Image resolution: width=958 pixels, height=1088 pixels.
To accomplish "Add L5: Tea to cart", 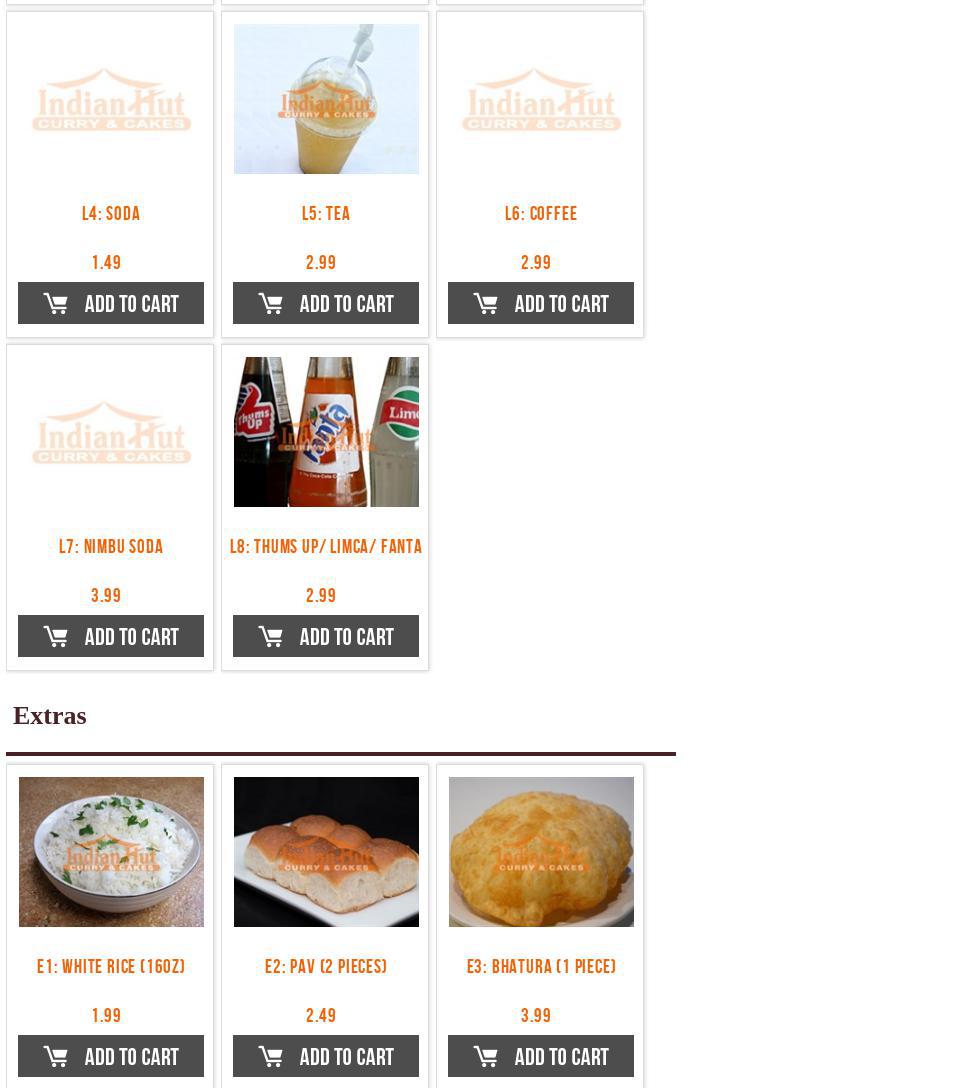I will click(326, 303).
